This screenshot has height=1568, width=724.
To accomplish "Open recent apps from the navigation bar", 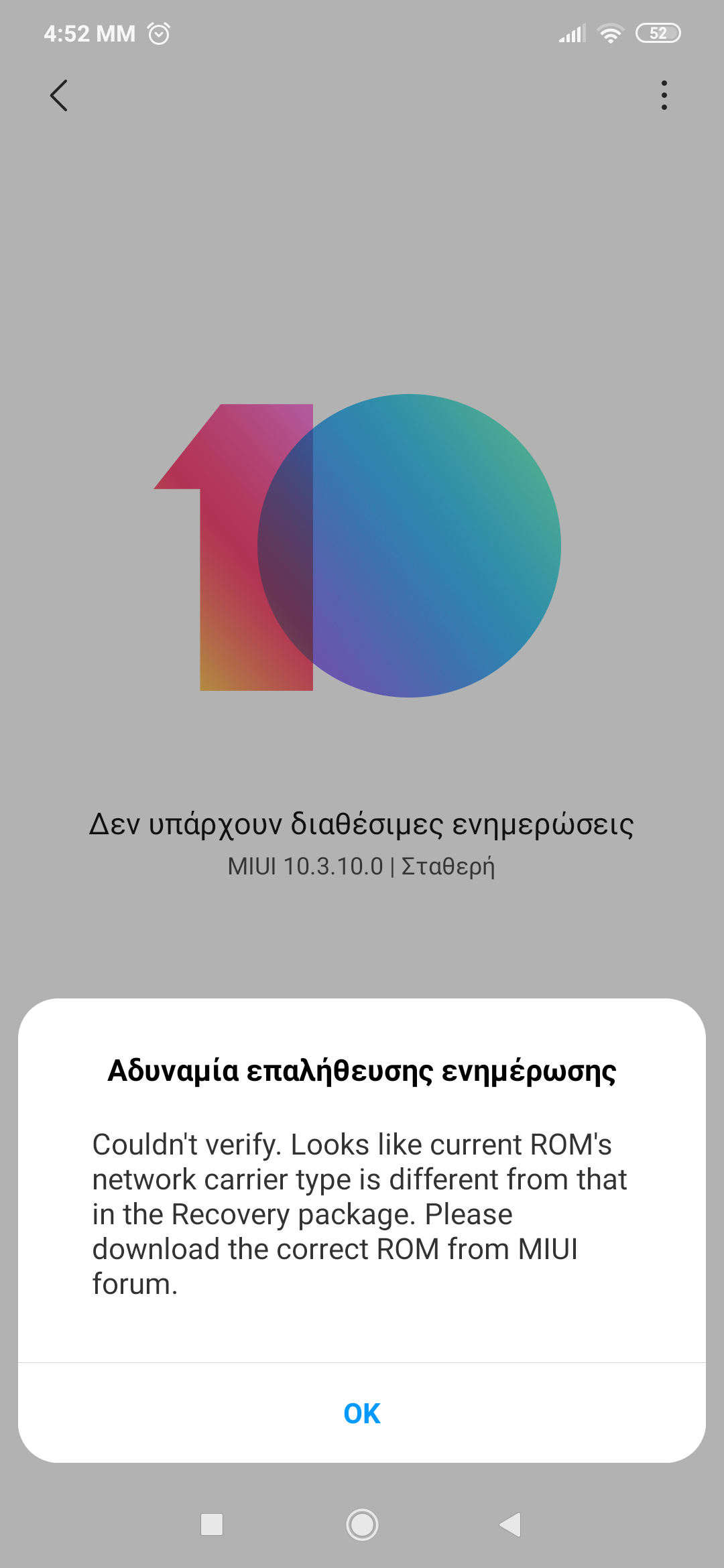I will click(212, 1524).
